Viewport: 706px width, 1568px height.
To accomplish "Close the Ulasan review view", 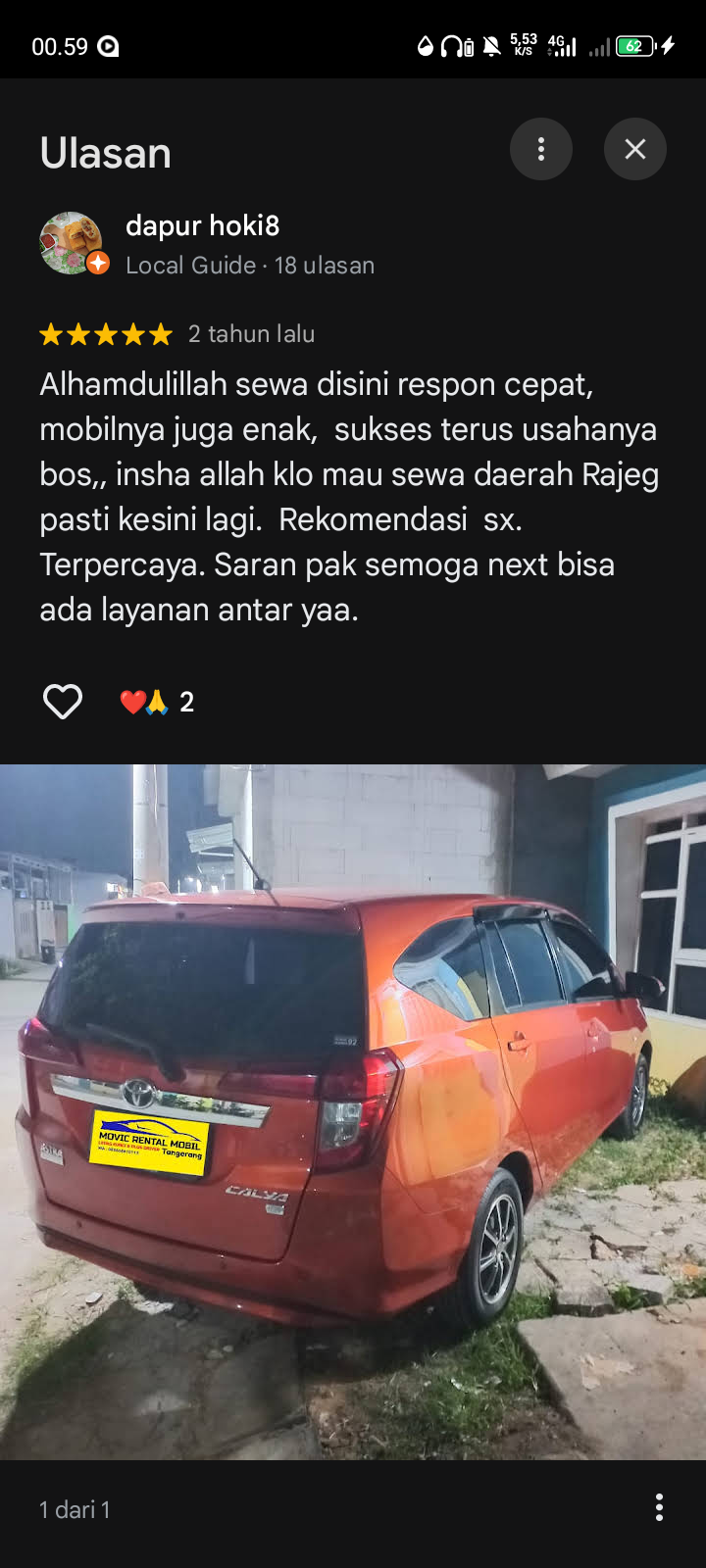I will click(634, 149).
